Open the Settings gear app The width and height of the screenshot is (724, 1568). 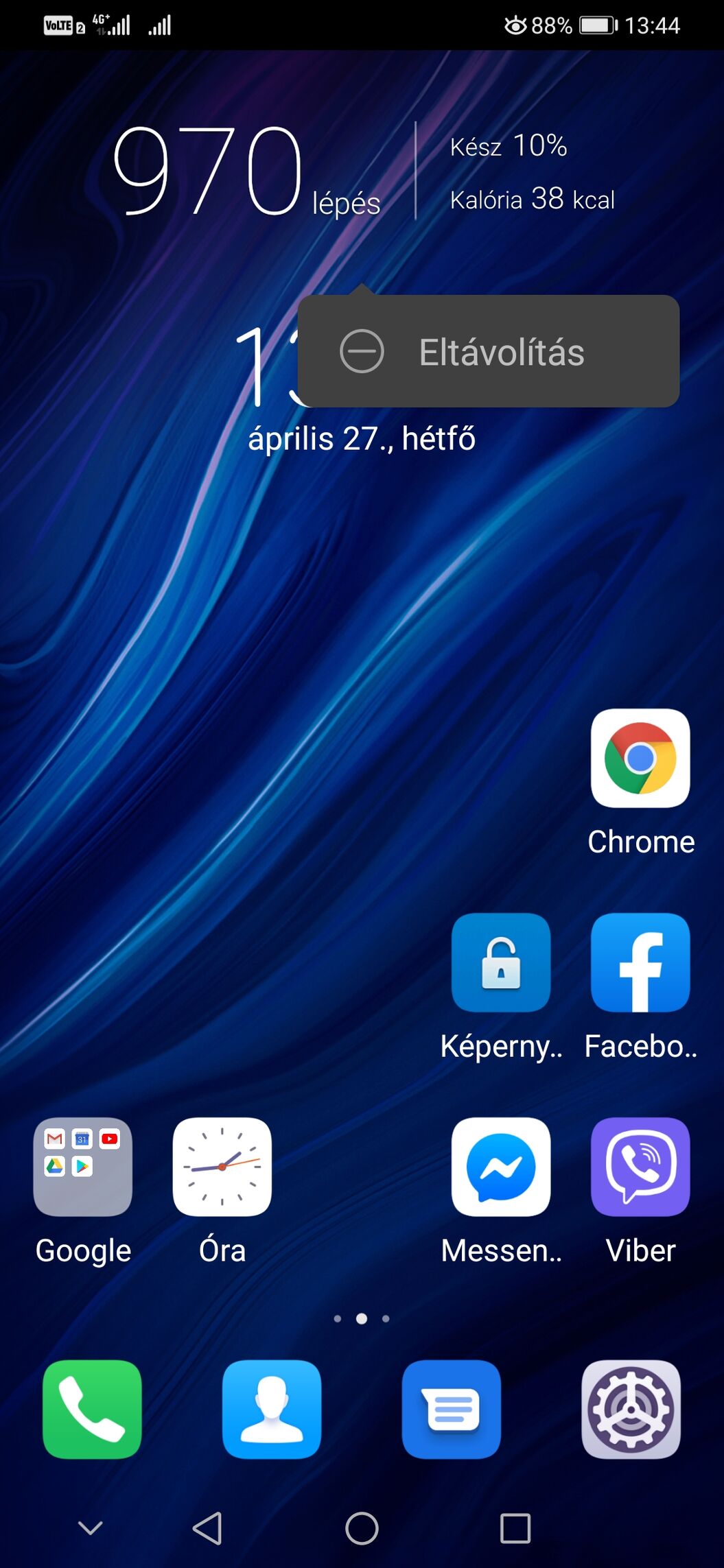pos(631,1410)
